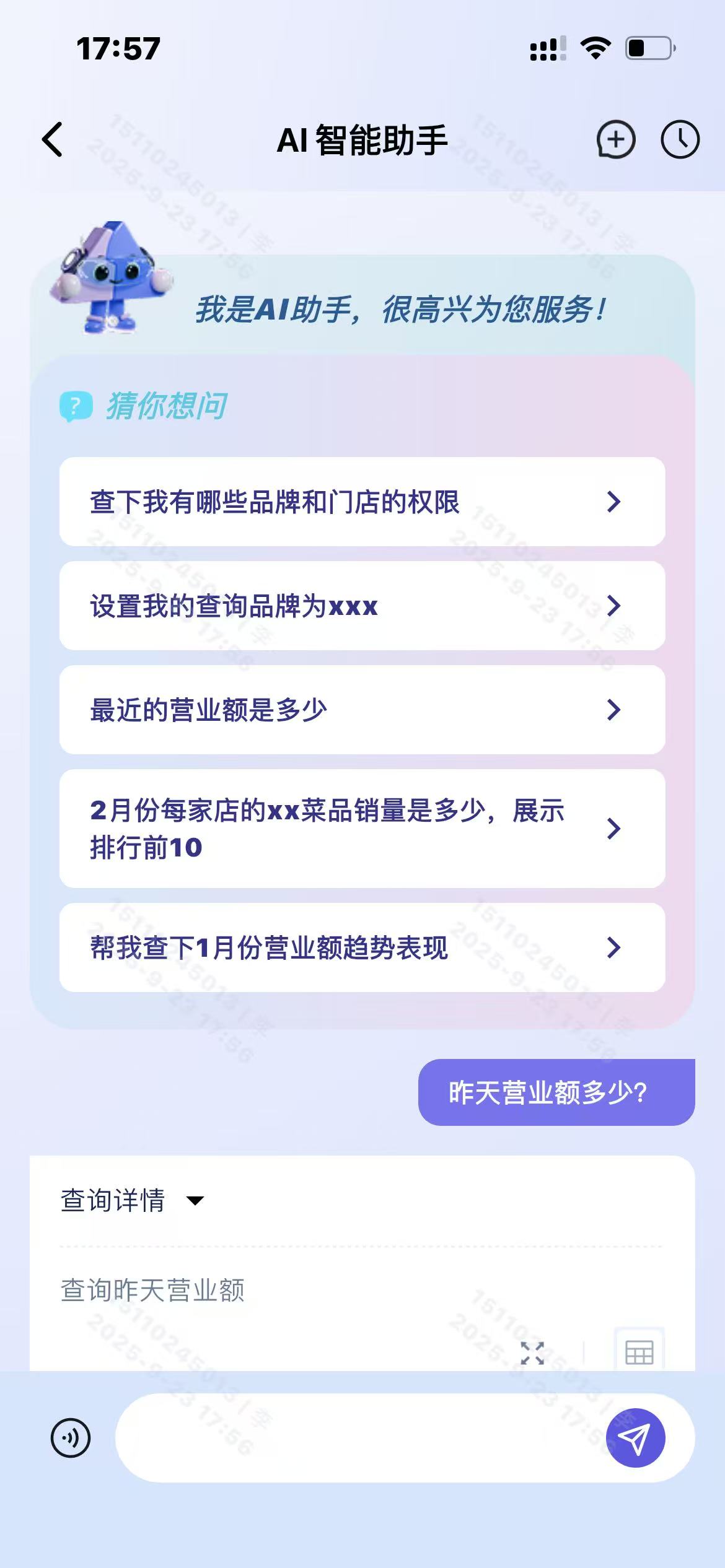This screenshot has height=1568, width=725.
Task: Collapse the 查询详情 dropdown
Action: [195, 1201]
